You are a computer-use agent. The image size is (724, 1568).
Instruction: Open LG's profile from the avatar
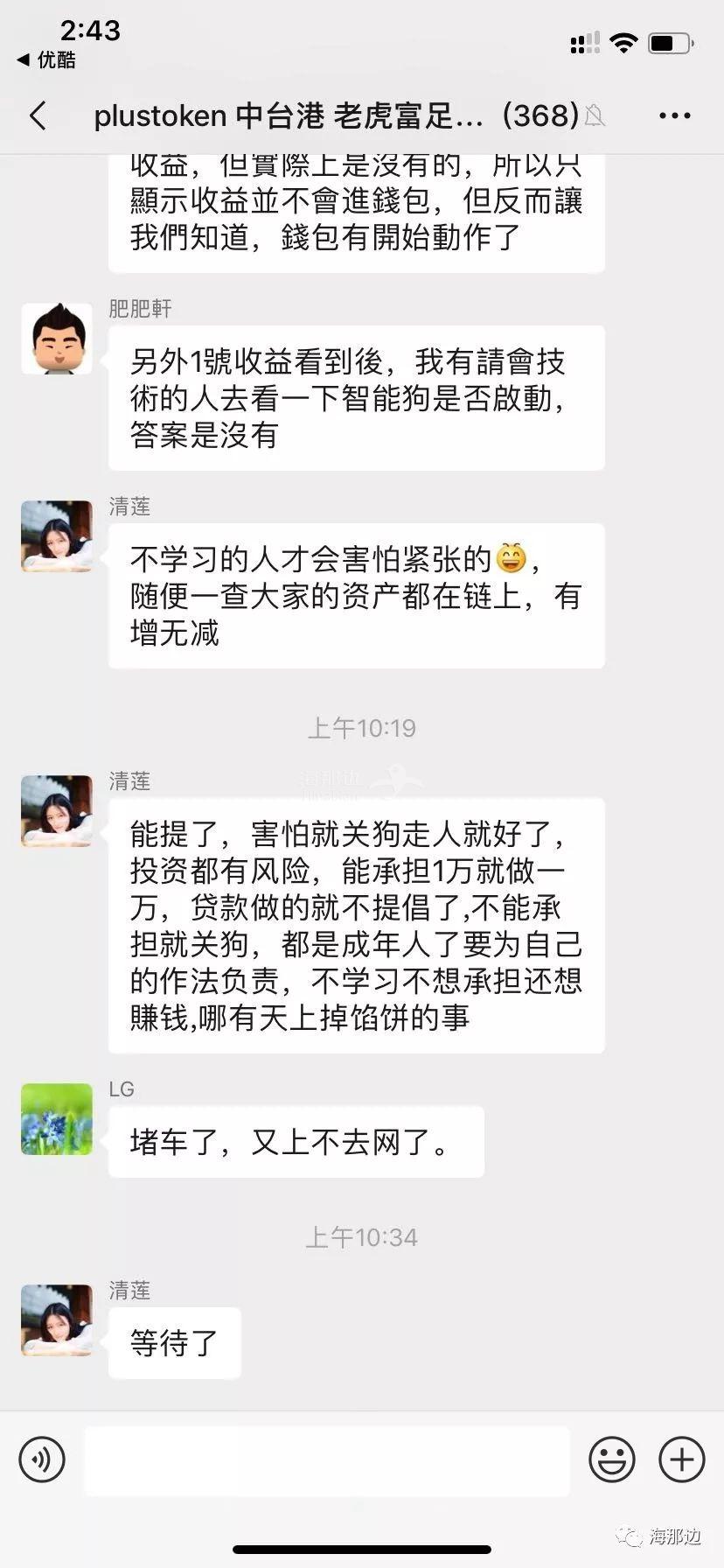click(57, 1119)
